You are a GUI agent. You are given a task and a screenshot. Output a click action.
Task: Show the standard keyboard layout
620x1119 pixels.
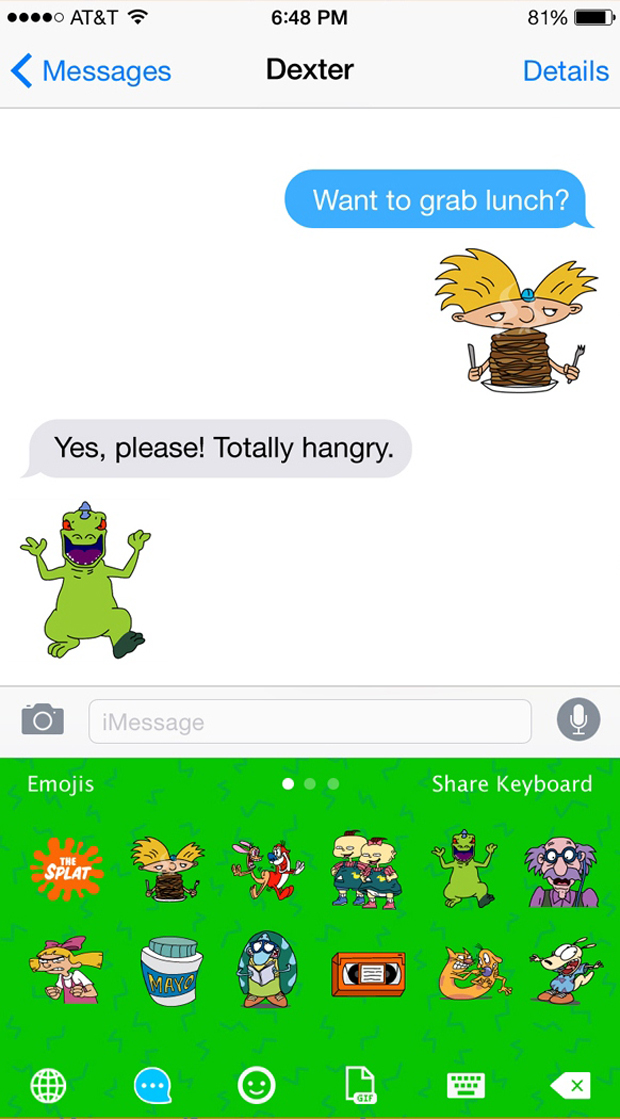point(466,1086)
